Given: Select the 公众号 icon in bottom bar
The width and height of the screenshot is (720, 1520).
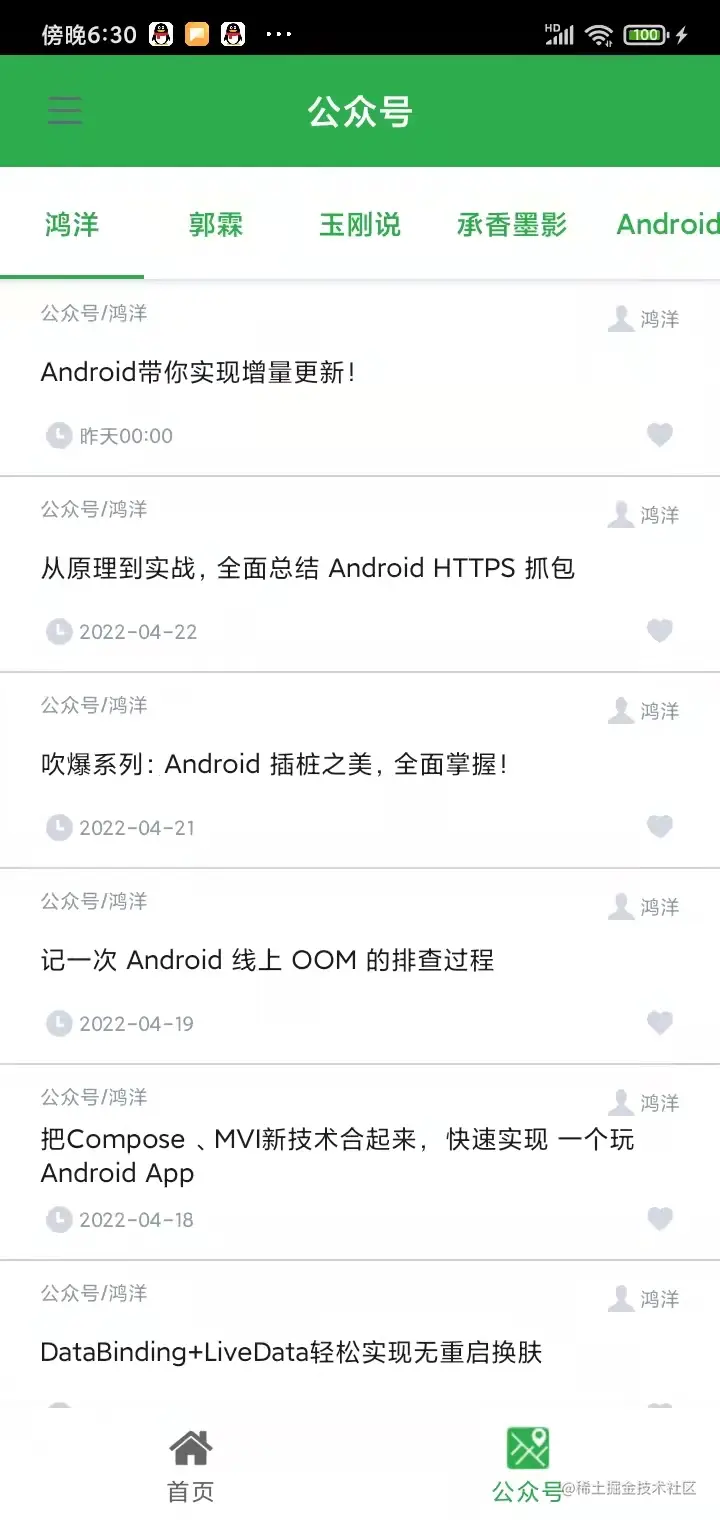Looking at the screenshot, I should (527, 1446).
